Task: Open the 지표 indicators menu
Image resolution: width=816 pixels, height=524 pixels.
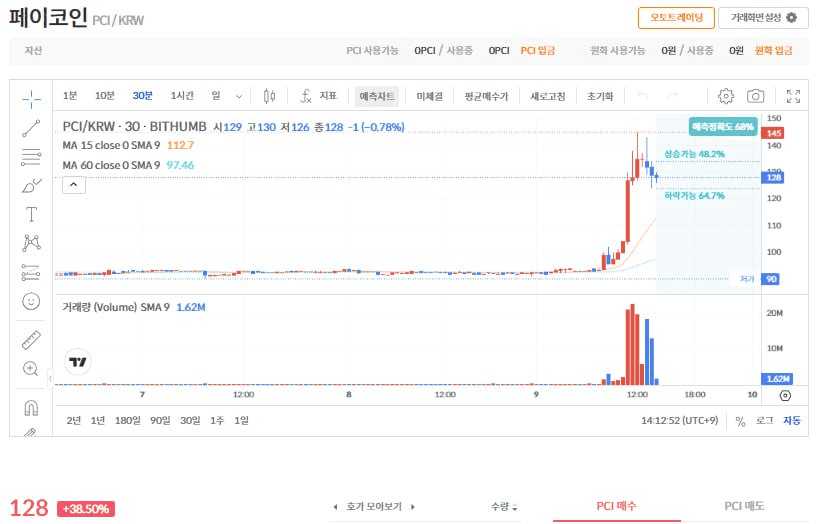Action: 319,96
